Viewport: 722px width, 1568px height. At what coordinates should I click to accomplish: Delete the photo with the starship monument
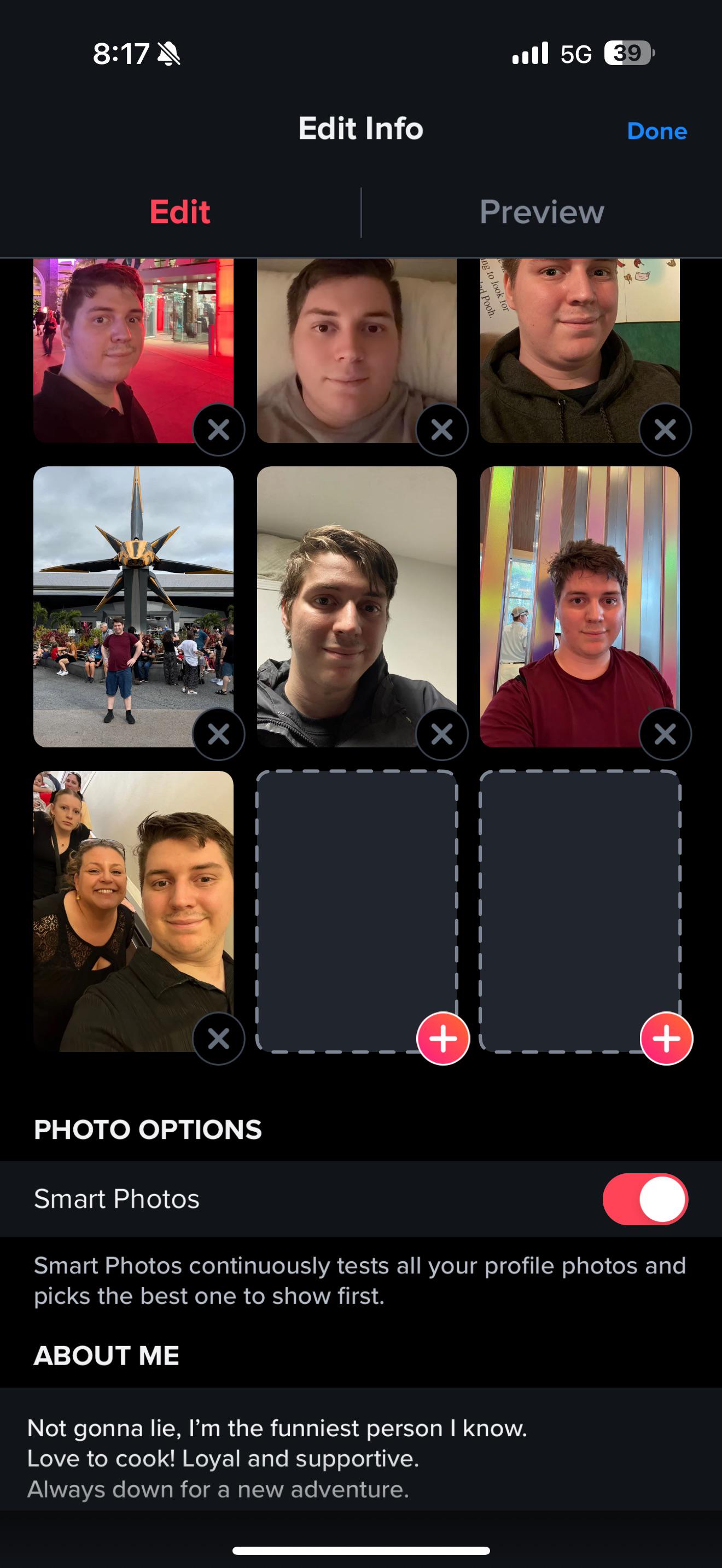(219, 734)
